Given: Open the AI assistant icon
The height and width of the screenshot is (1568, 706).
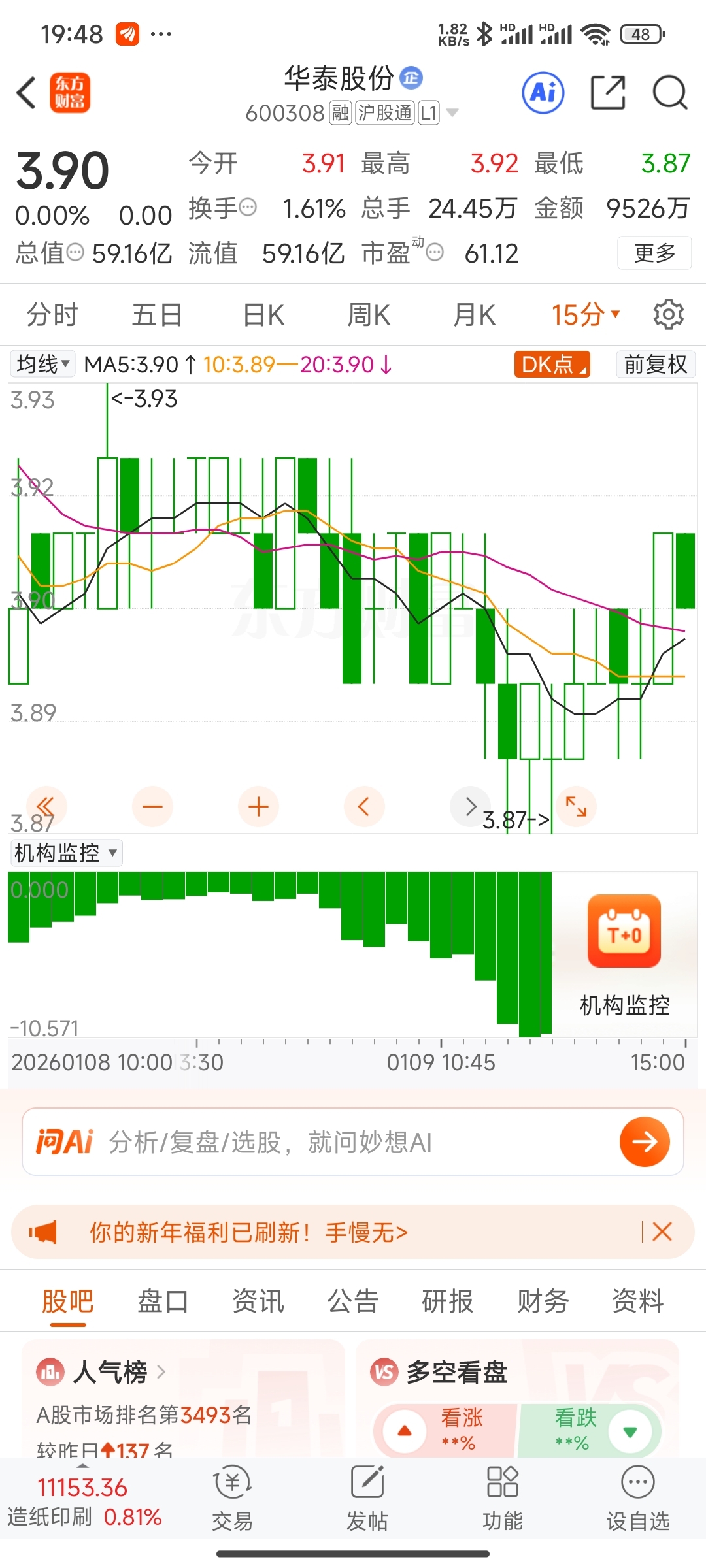Looking at the screenshot, I should (x=543, y=93).
